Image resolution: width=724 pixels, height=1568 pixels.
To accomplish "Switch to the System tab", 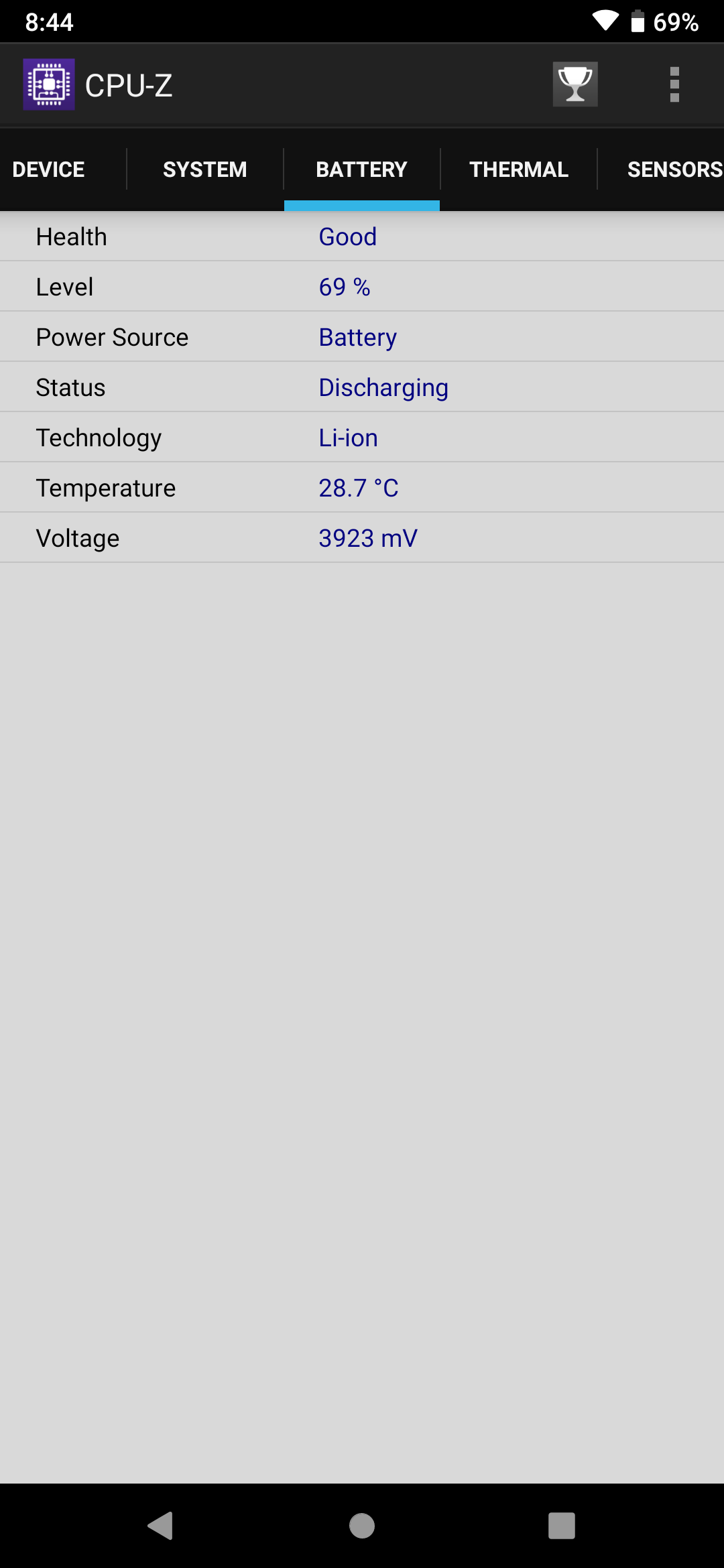I will [x=204, y=170].
